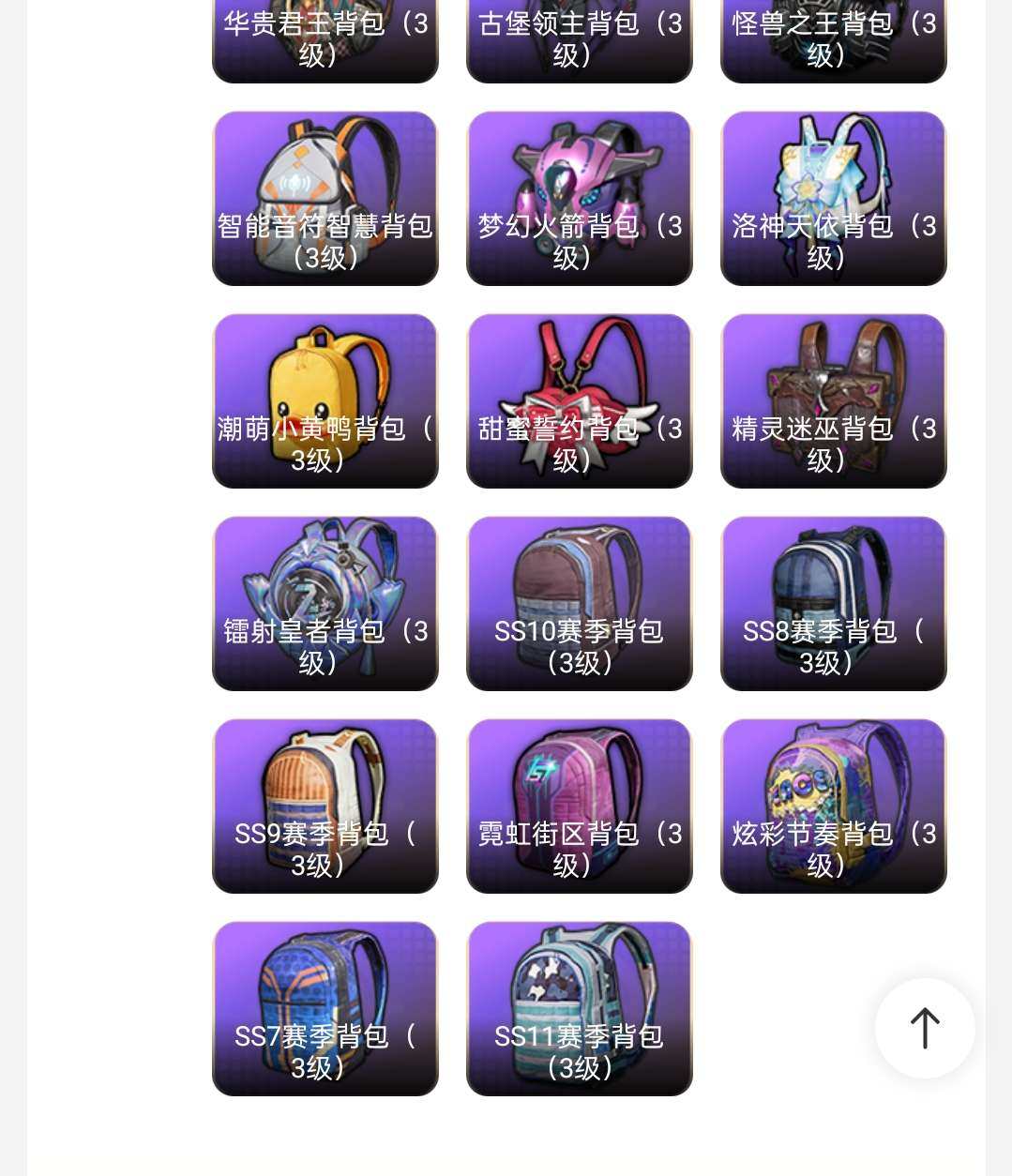
Task: Open the 梦幻火箭背包 (3级) thumbnail
Action: [x=579, y=198]
